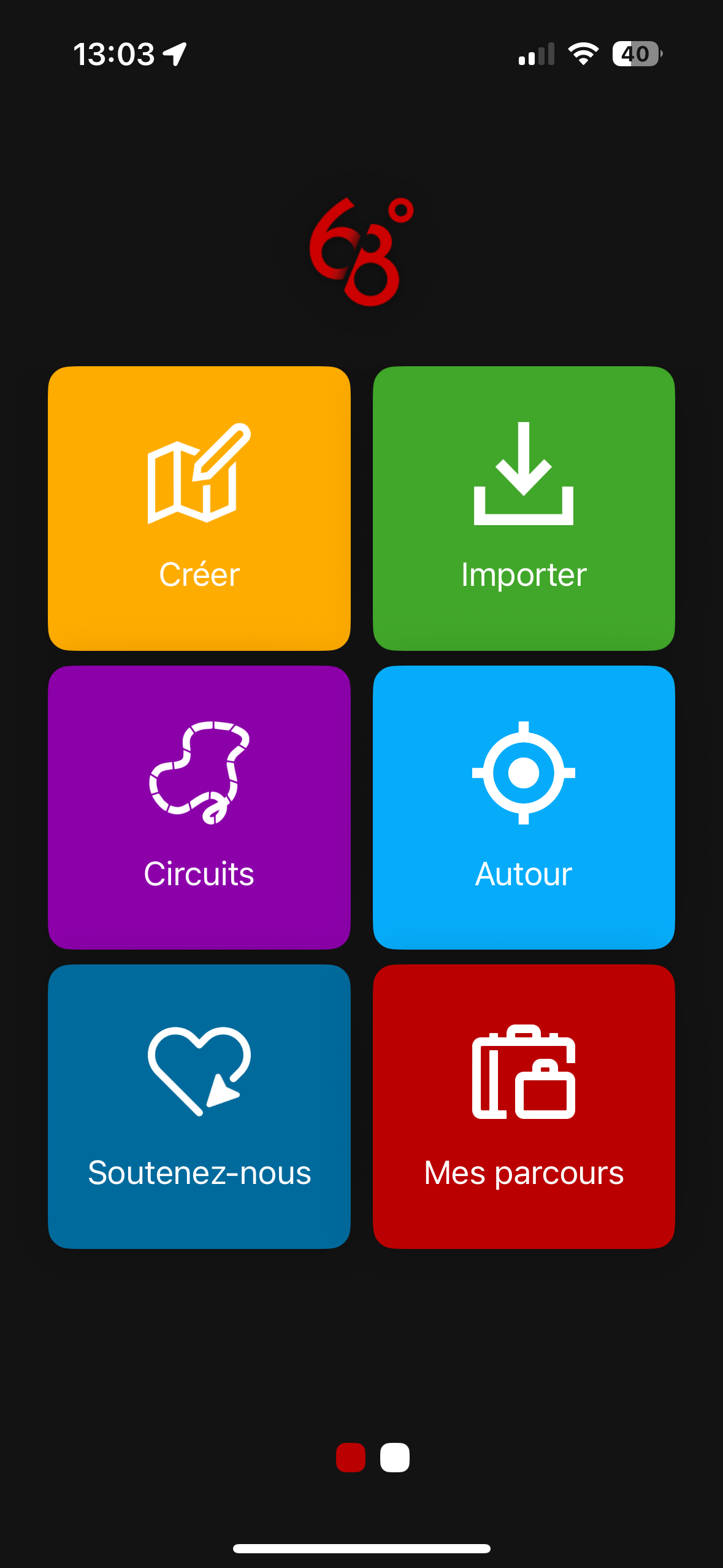
Task: Open the Créer tile
Action: 199,508
